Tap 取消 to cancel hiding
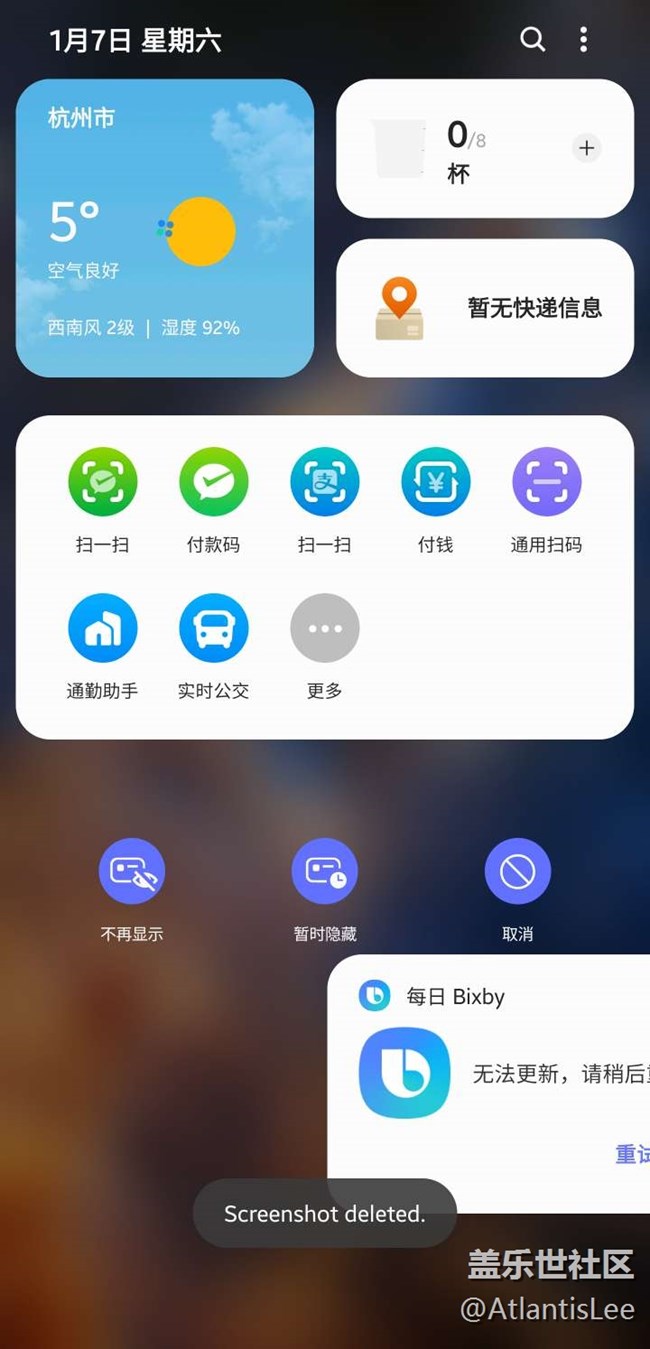 [517, 871]
